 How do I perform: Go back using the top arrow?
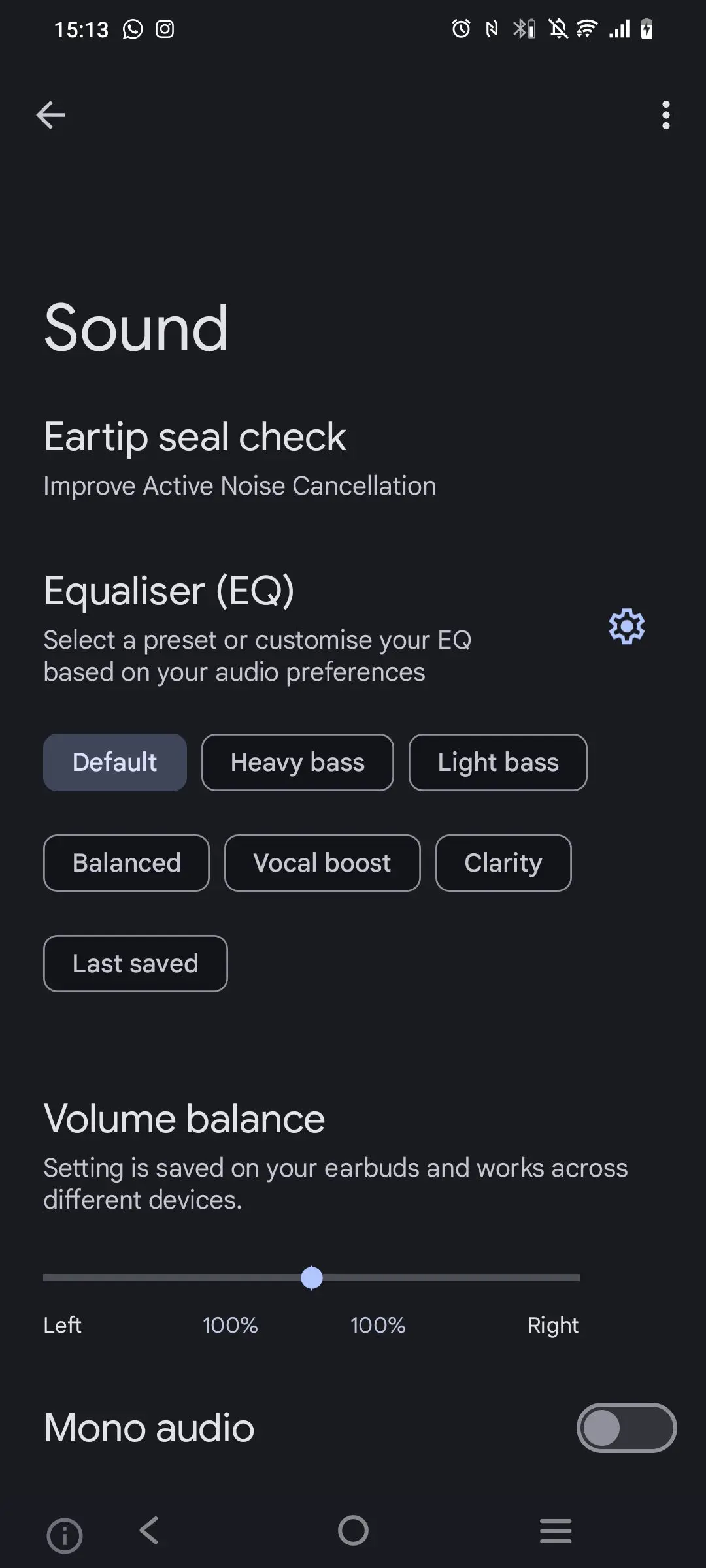point(50,115)
